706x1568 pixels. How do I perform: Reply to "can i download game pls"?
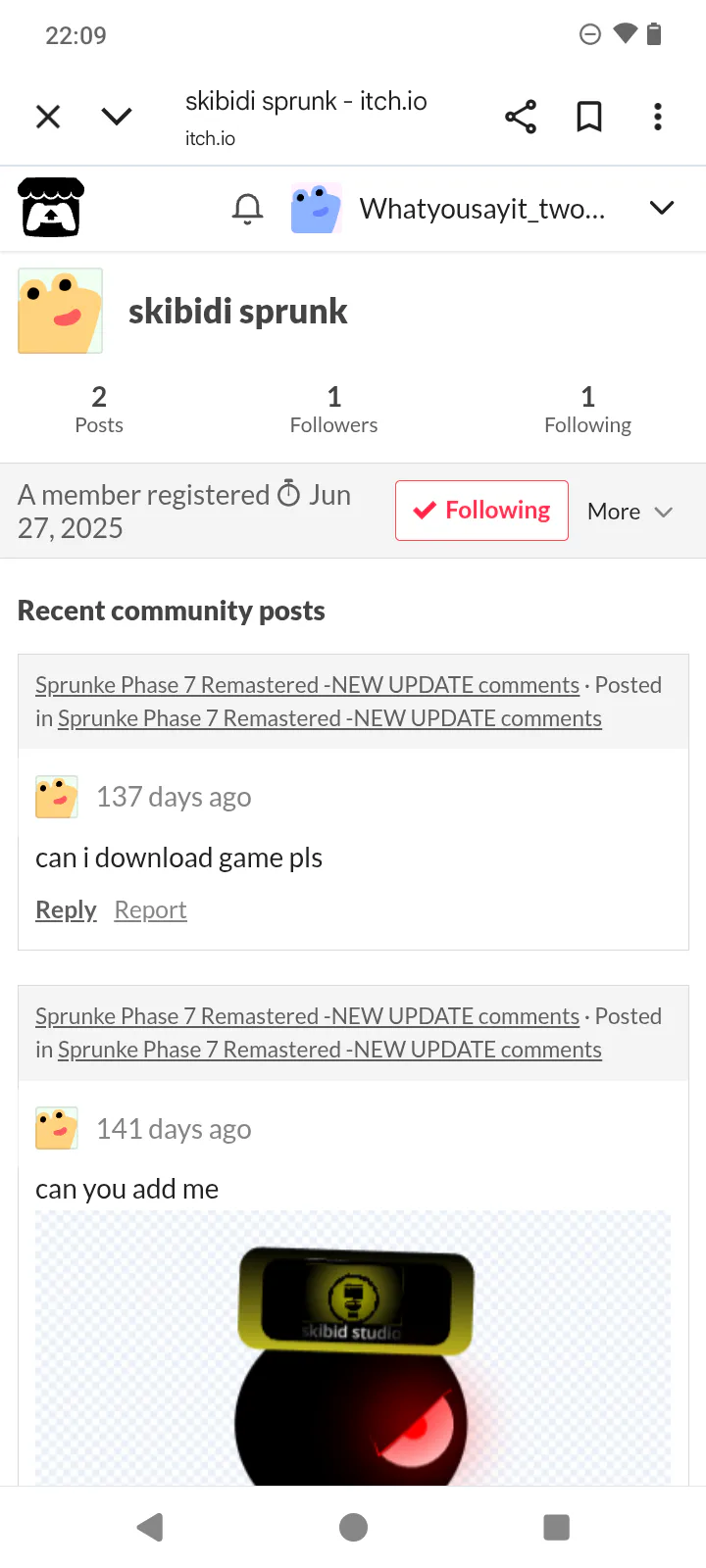pyautogui.click(x=66, y=910)
